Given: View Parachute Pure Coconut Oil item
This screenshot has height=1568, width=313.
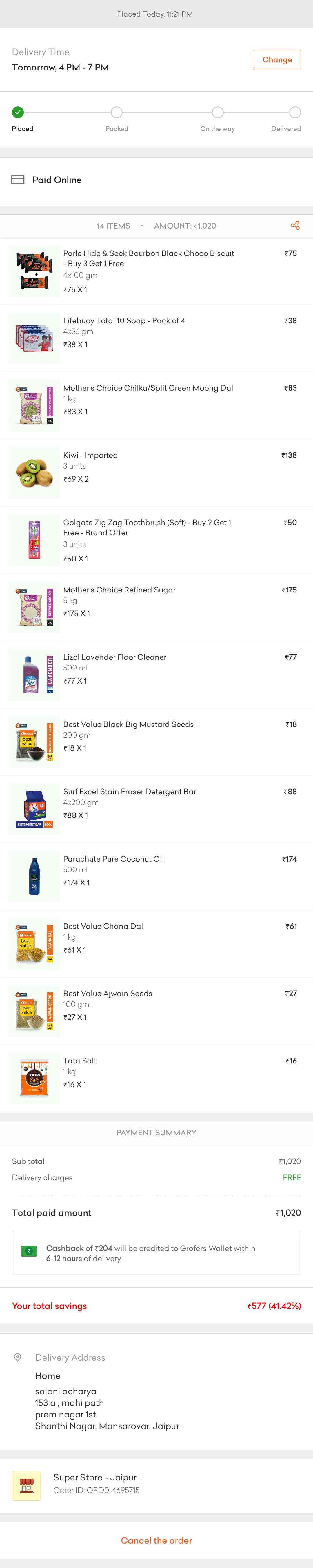Looking at the screenshot, I should [x=114, y=859].
